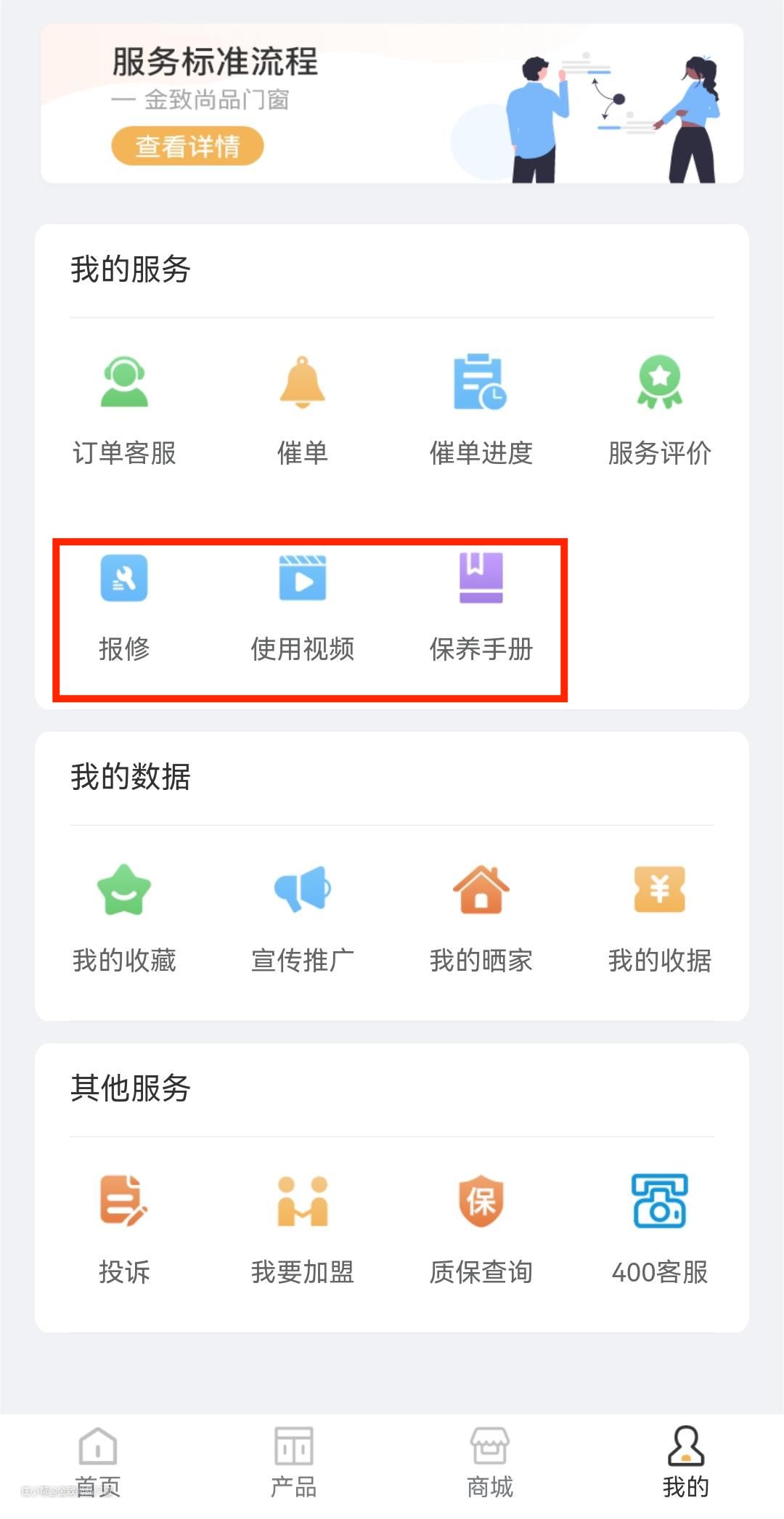
Task: Open 服务评价 service rating
Action: coord(659,408)
